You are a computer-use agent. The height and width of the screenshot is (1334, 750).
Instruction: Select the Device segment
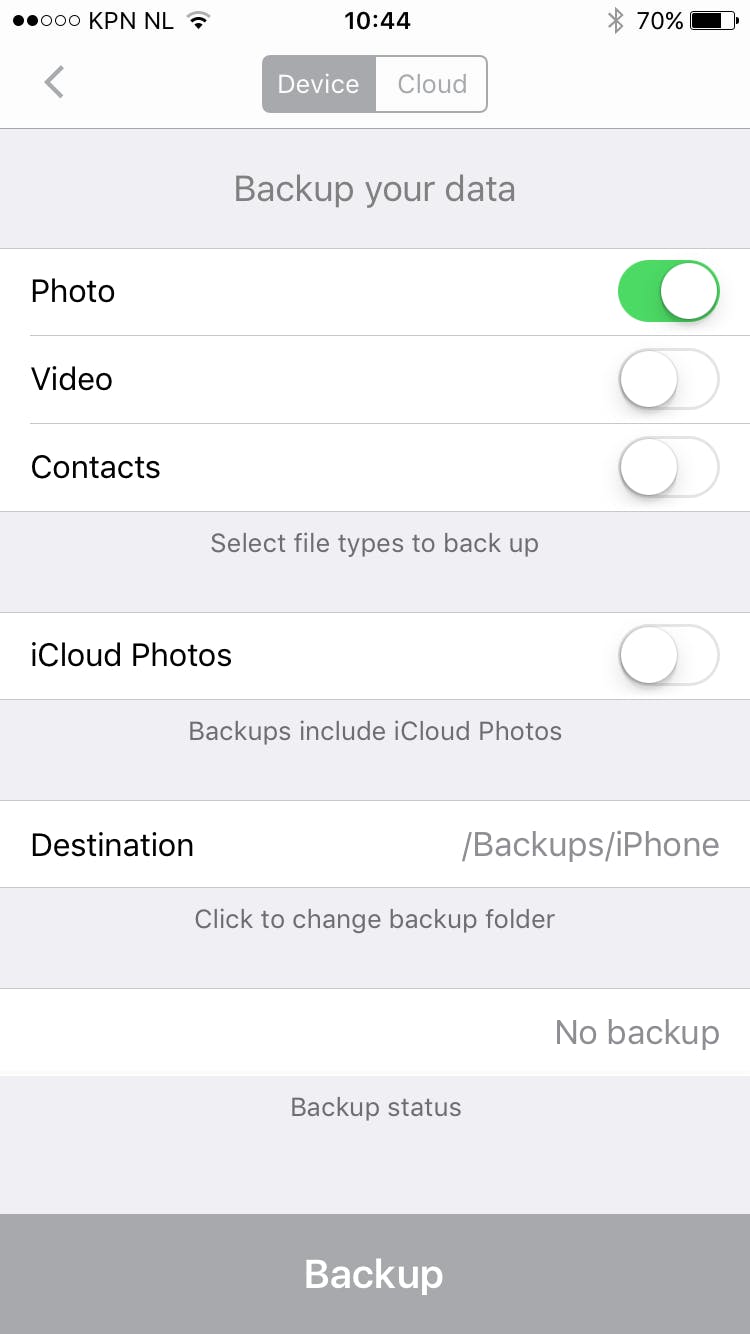[x=318, y=84]
